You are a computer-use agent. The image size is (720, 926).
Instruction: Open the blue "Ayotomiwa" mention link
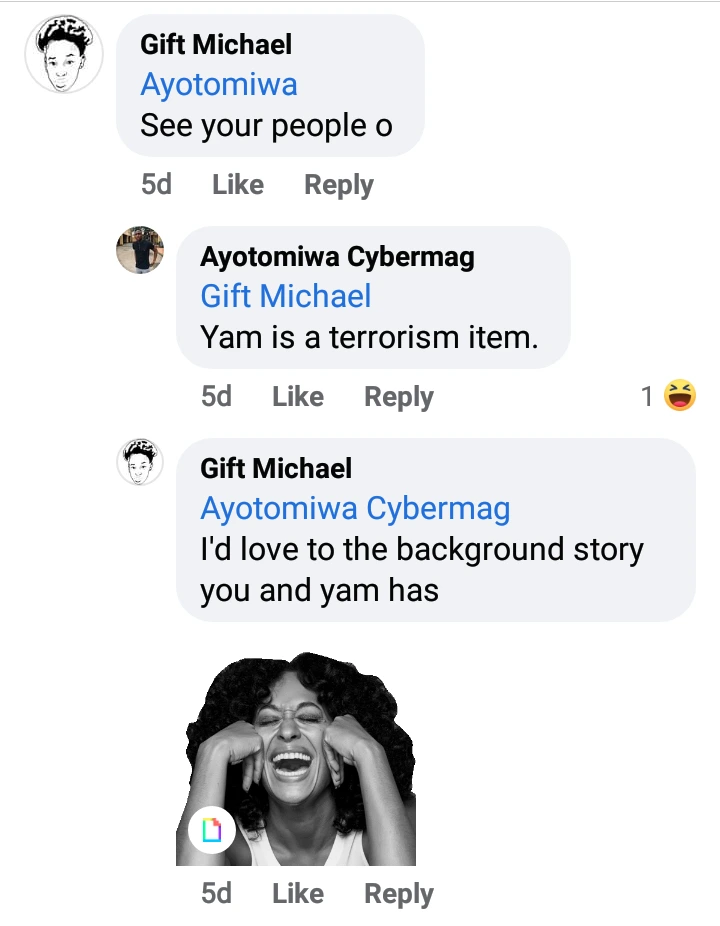click(x=219, y=85)
